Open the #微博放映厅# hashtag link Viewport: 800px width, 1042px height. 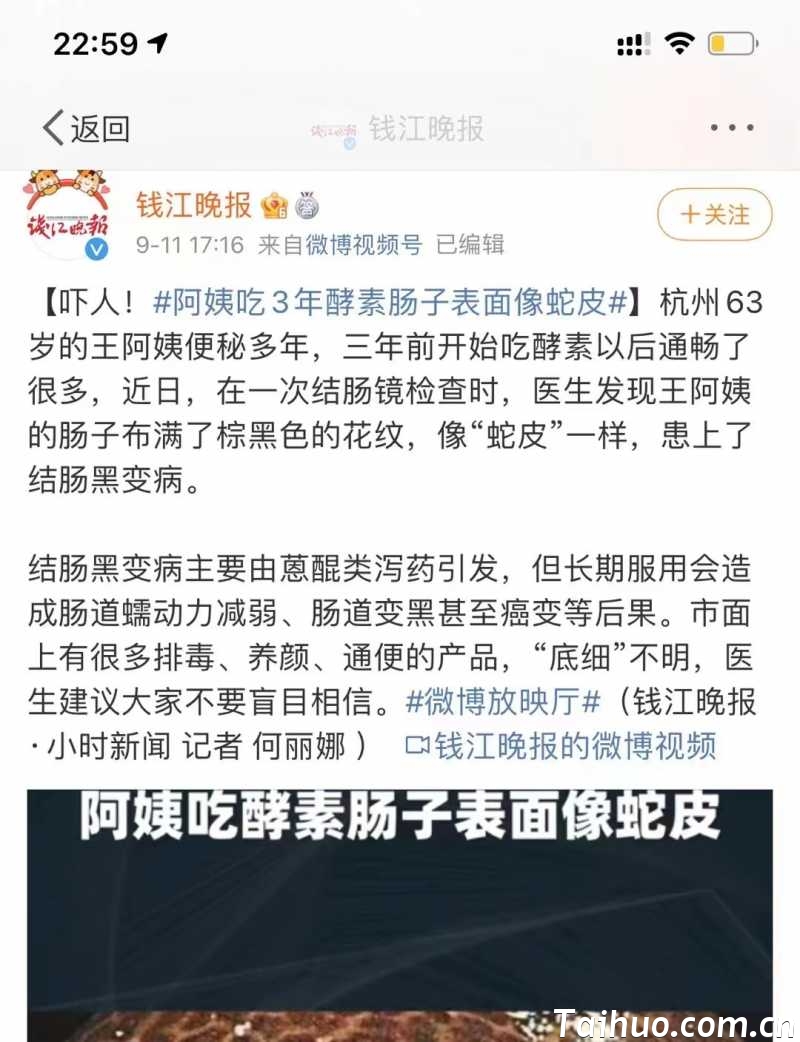501,701
